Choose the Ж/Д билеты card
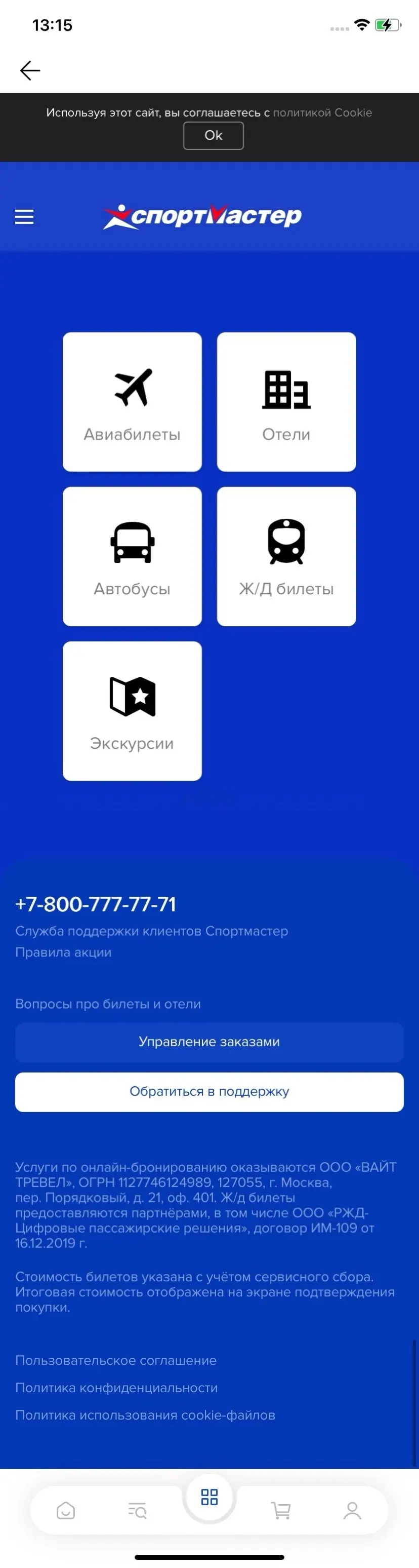 (286, 556)
